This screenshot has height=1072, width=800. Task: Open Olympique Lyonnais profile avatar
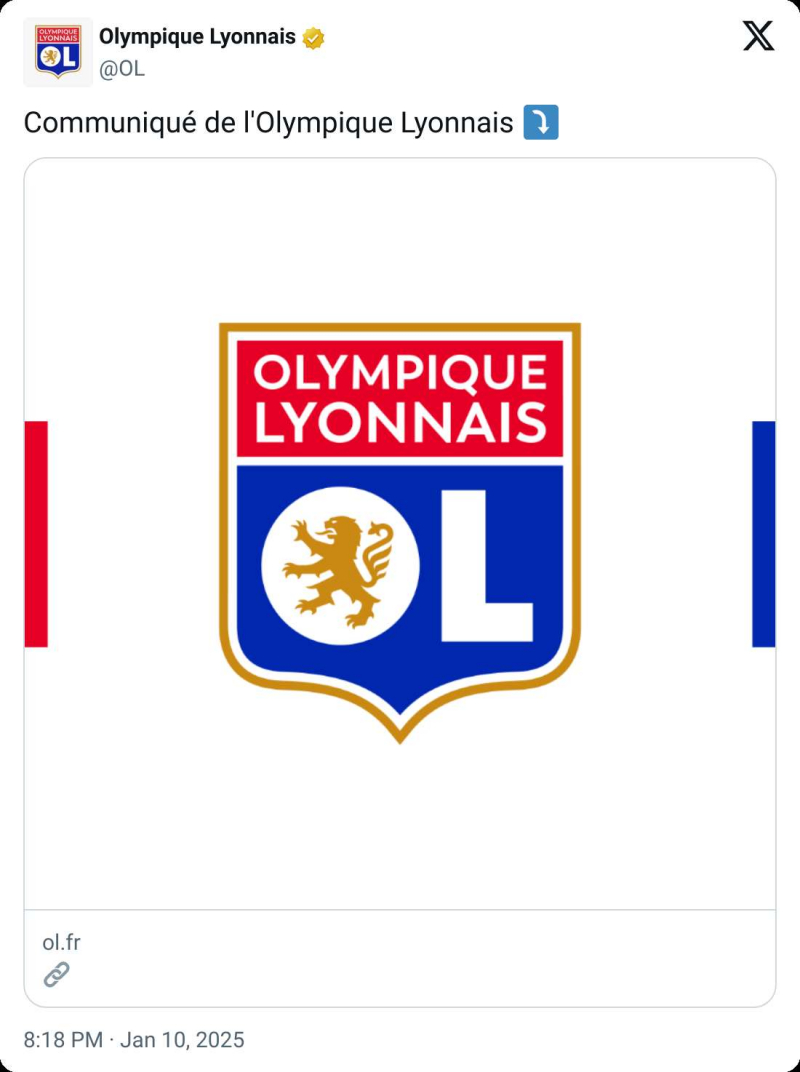tap(58, 52)
